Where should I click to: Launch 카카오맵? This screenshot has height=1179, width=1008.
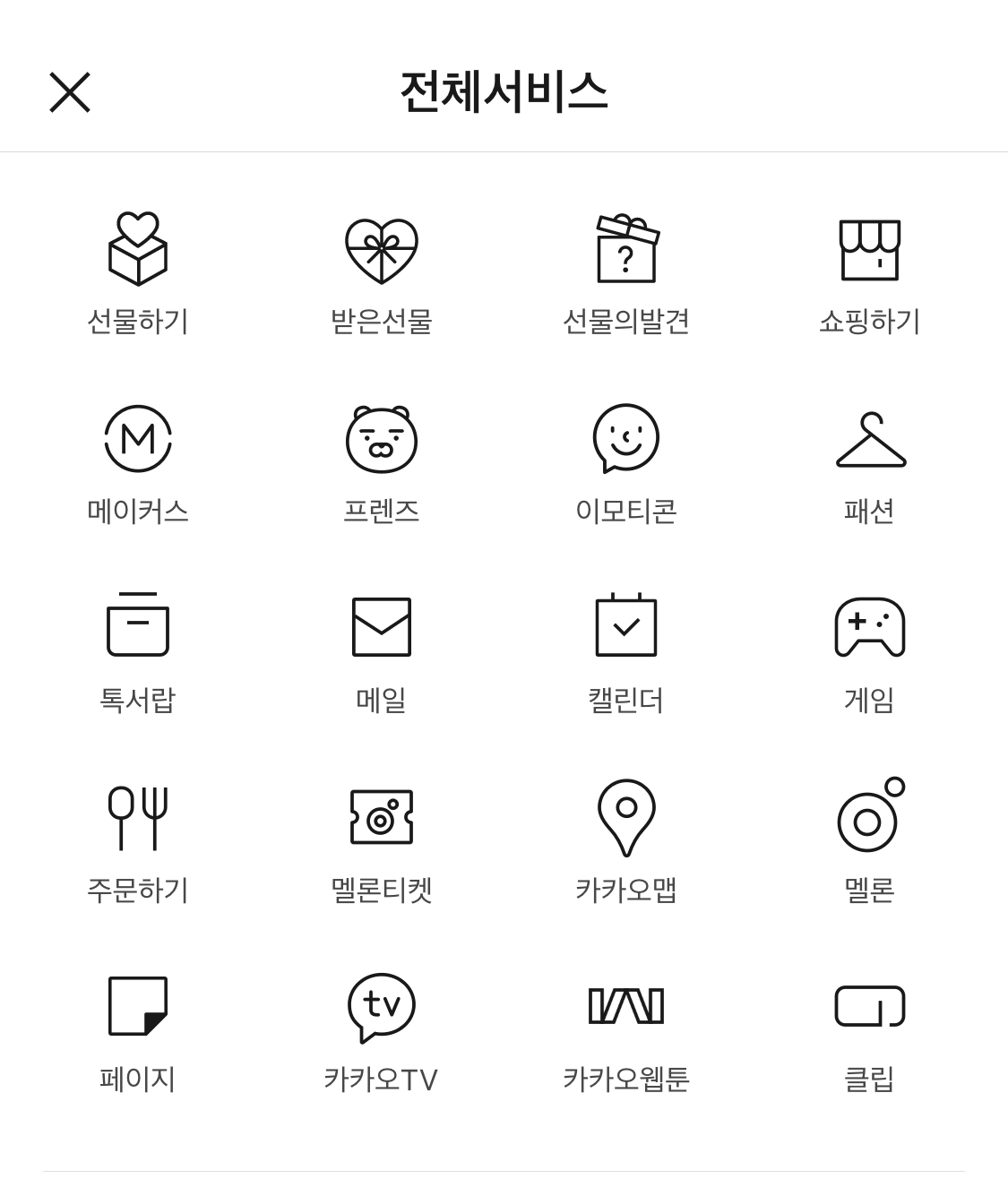(626, 843)
